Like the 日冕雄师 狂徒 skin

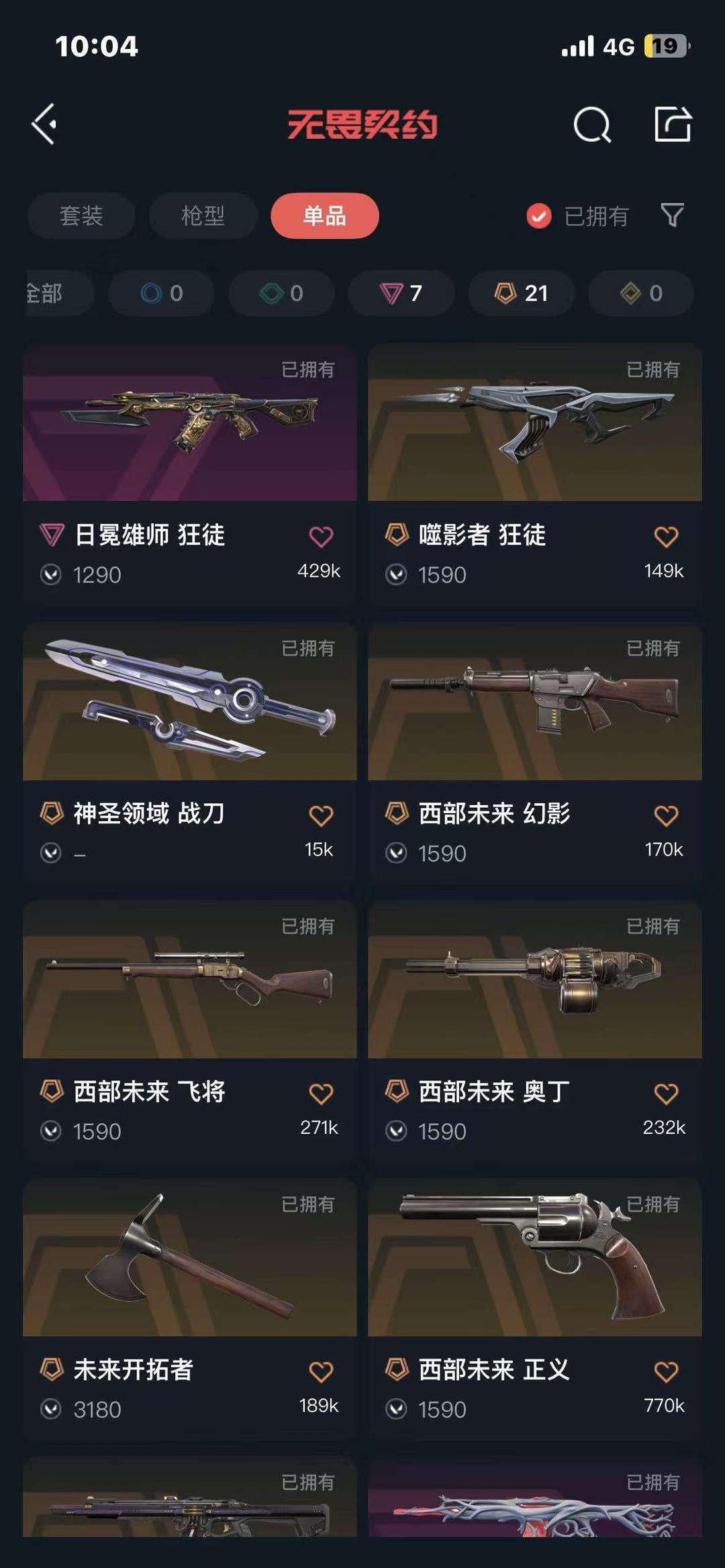pos(321,537)
